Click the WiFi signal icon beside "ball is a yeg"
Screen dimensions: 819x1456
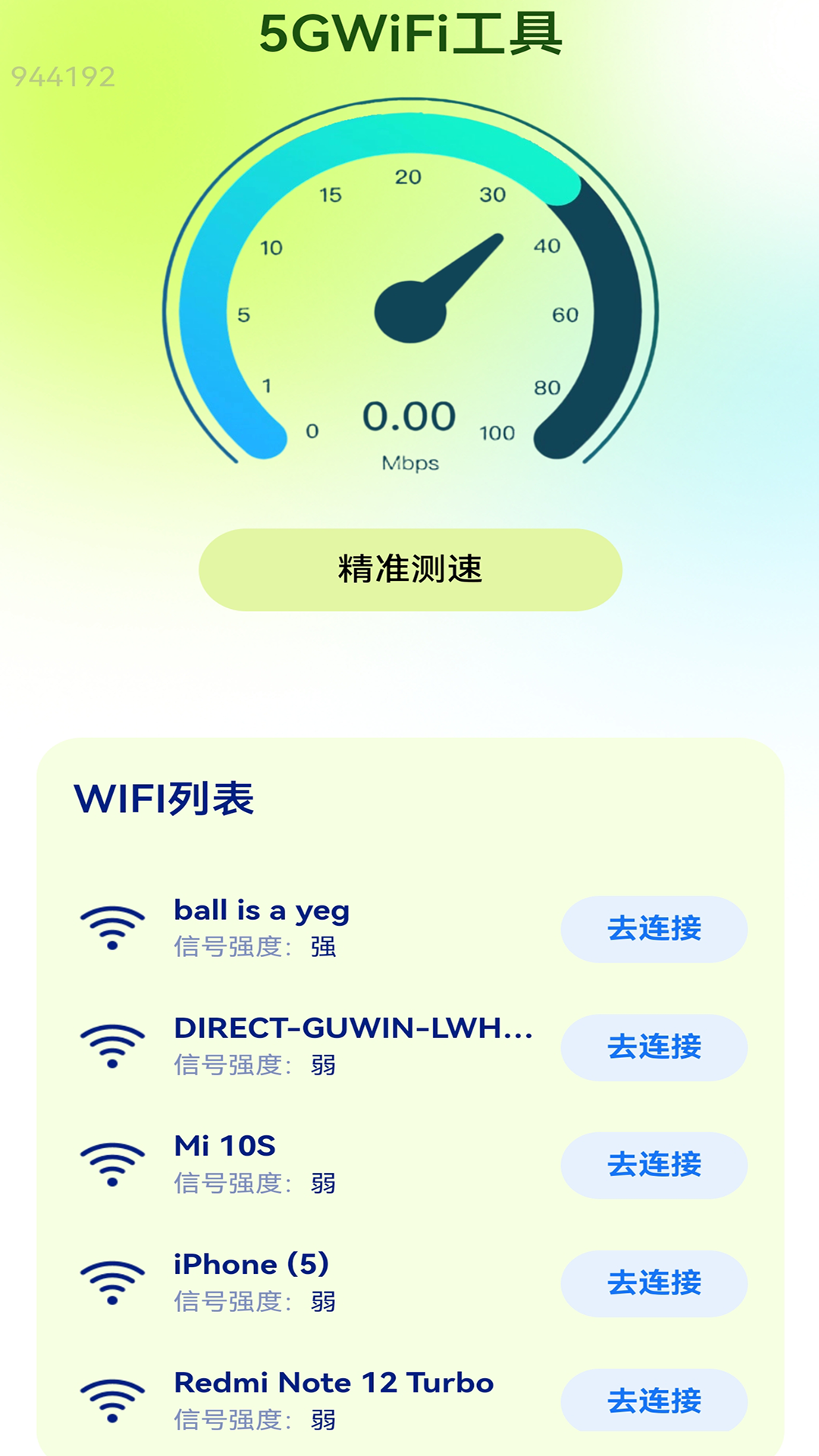coord(112,927)
